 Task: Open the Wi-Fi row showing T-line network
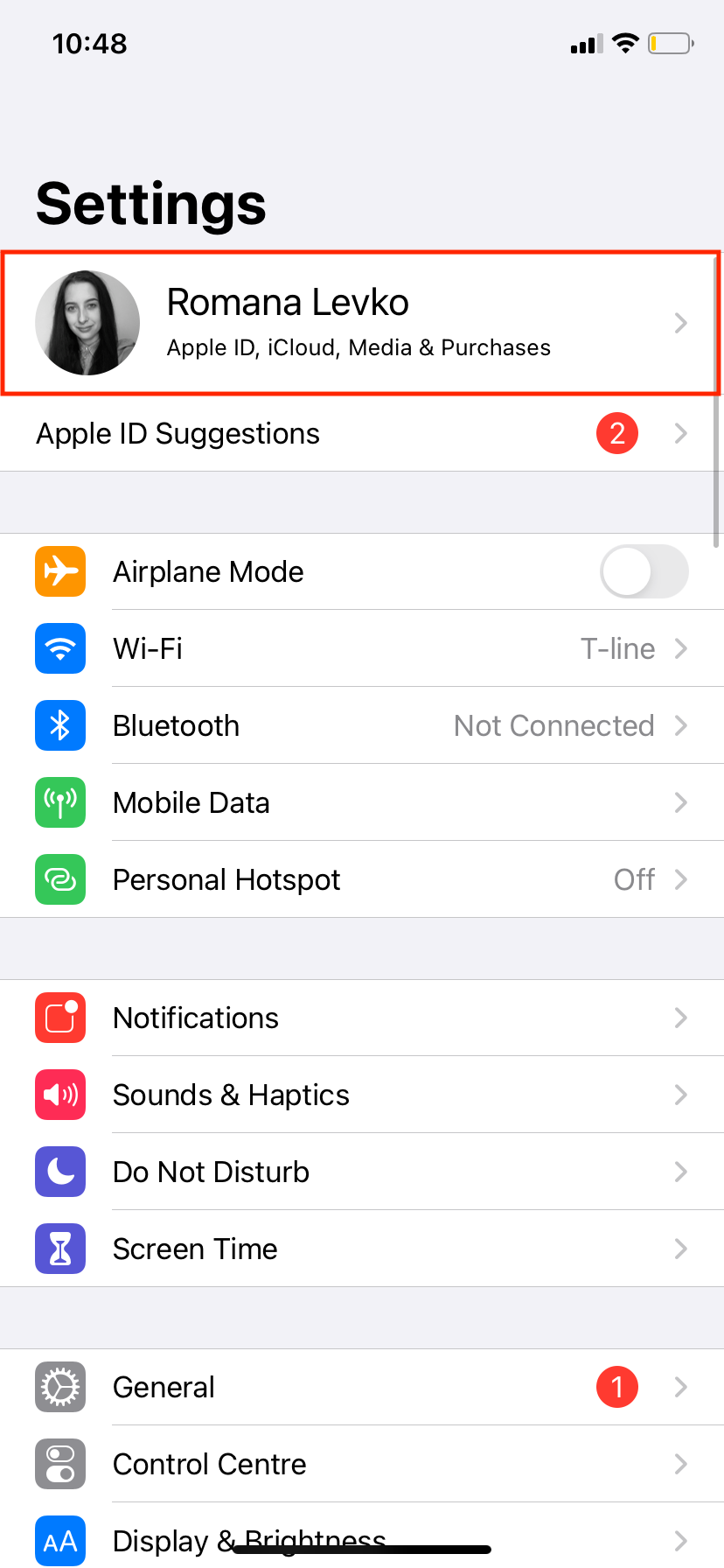(362, 648)
